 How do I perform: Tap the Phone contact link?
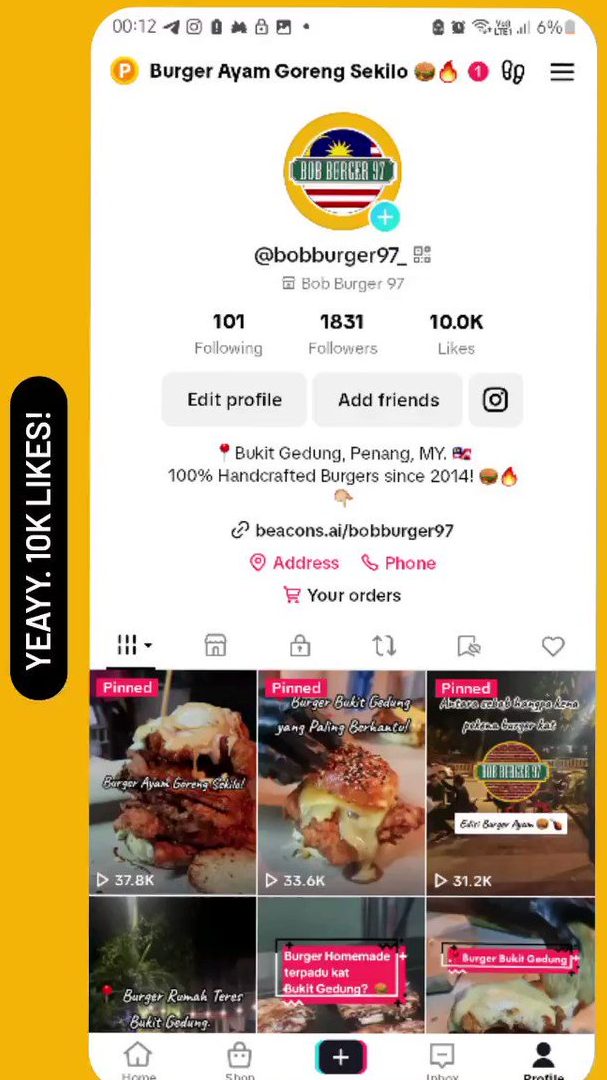tap(398, 563)
